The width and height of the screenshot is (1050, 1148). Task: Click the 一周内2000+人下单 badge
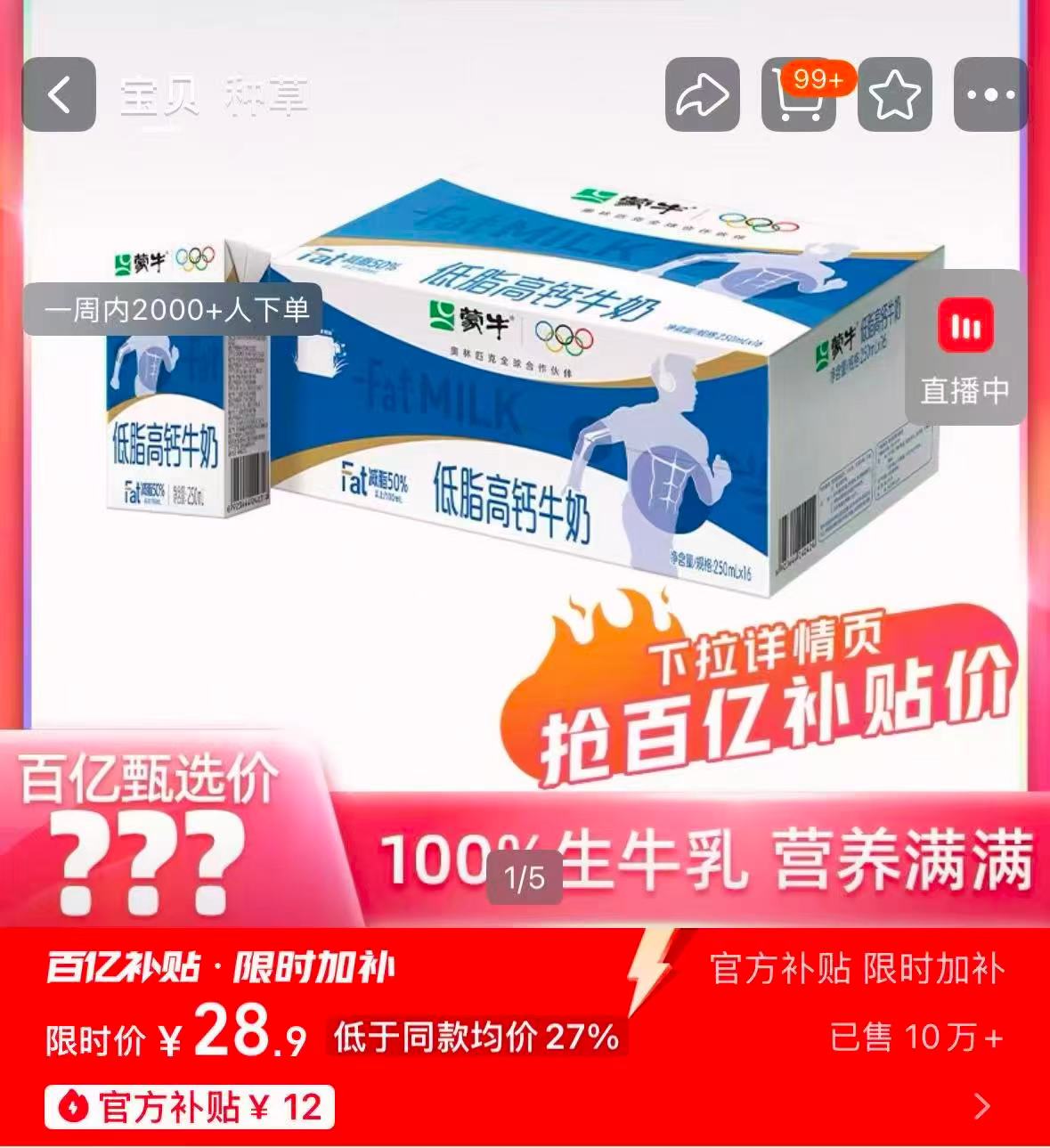pyautogui.click(x=176, y=311)
